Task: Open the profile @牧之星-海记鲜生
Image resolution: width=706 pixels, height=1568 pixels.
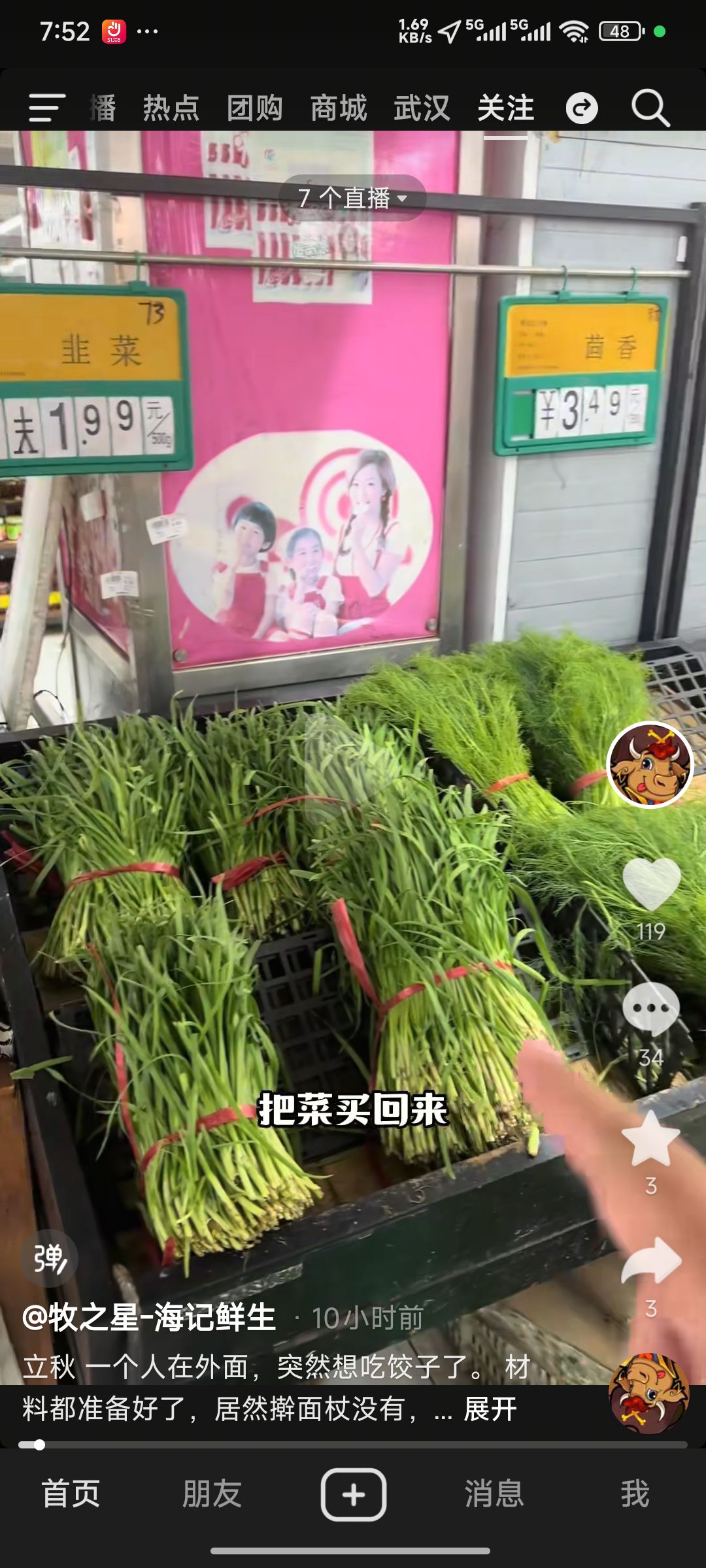Action: [x=149, y=1317]
